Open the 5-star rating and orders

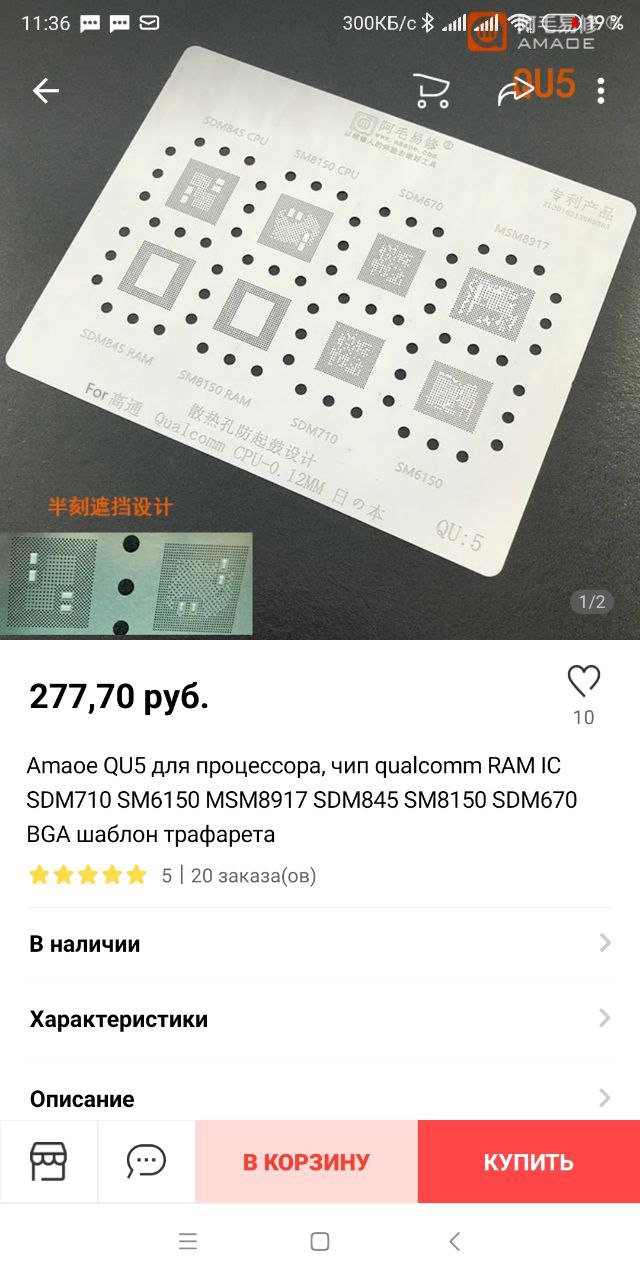coord(172,876)
